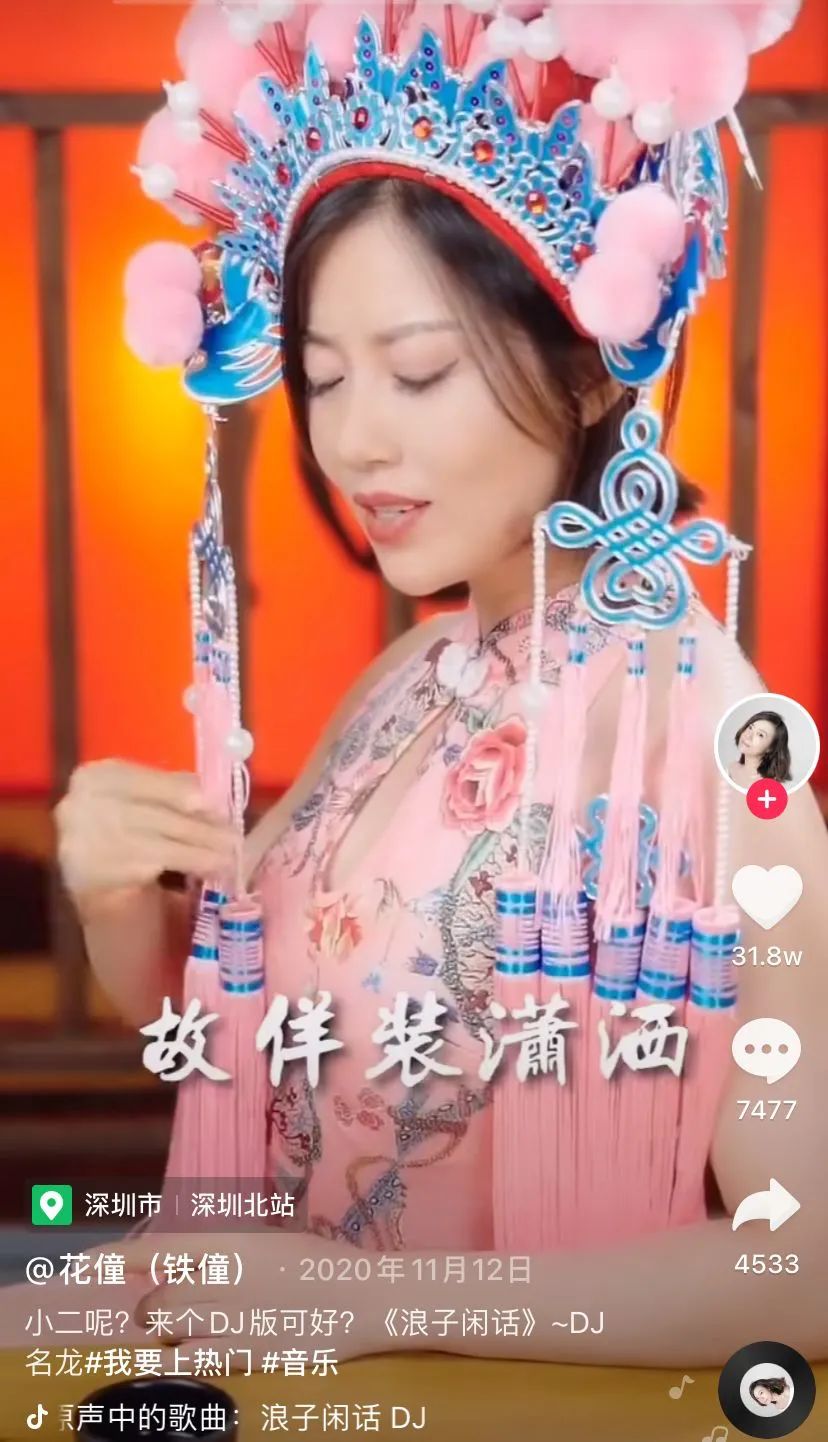This screenshot has height=1442, width=828.
Task: Like this video with the heart icon
Action: 767,896
